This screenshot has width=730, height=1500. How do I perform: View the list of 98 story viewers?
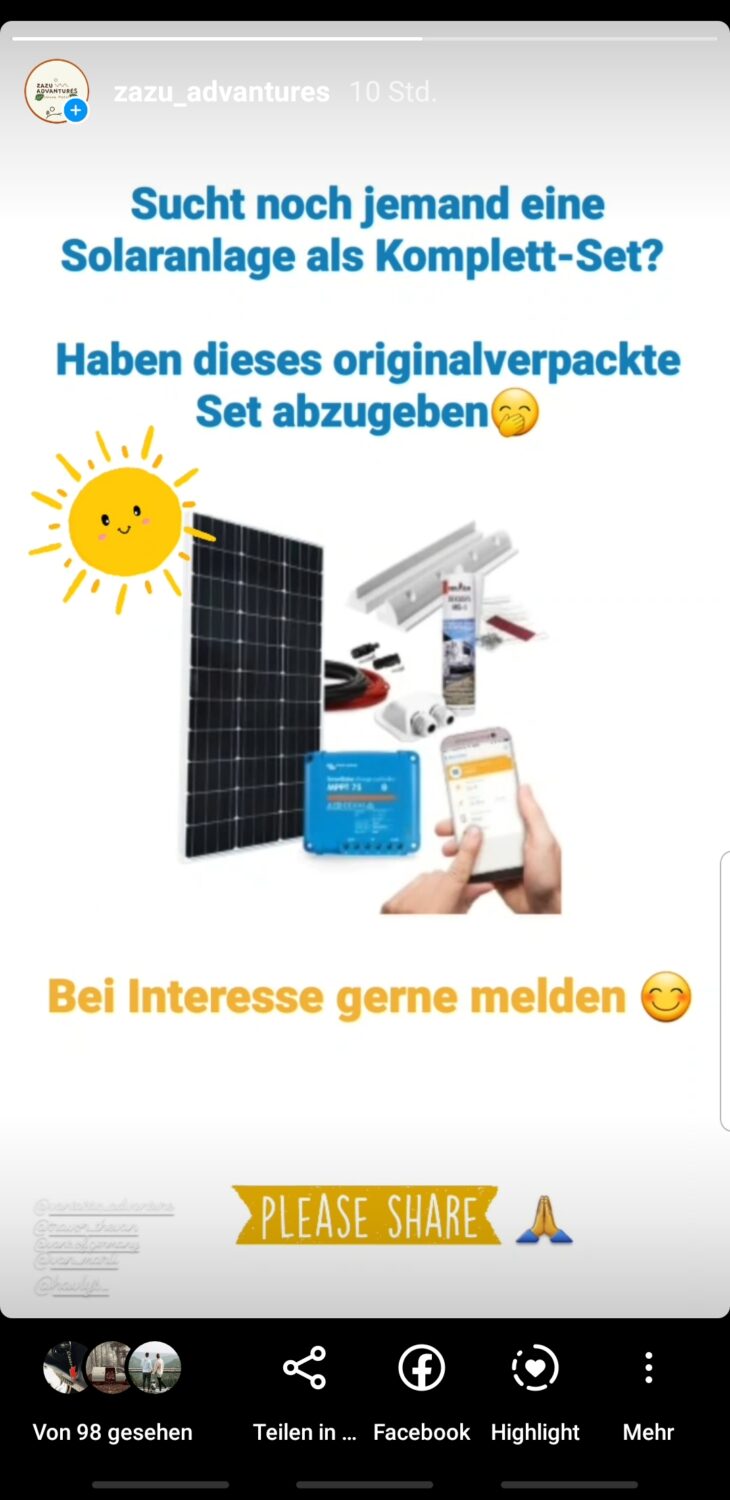(112, 1390)
